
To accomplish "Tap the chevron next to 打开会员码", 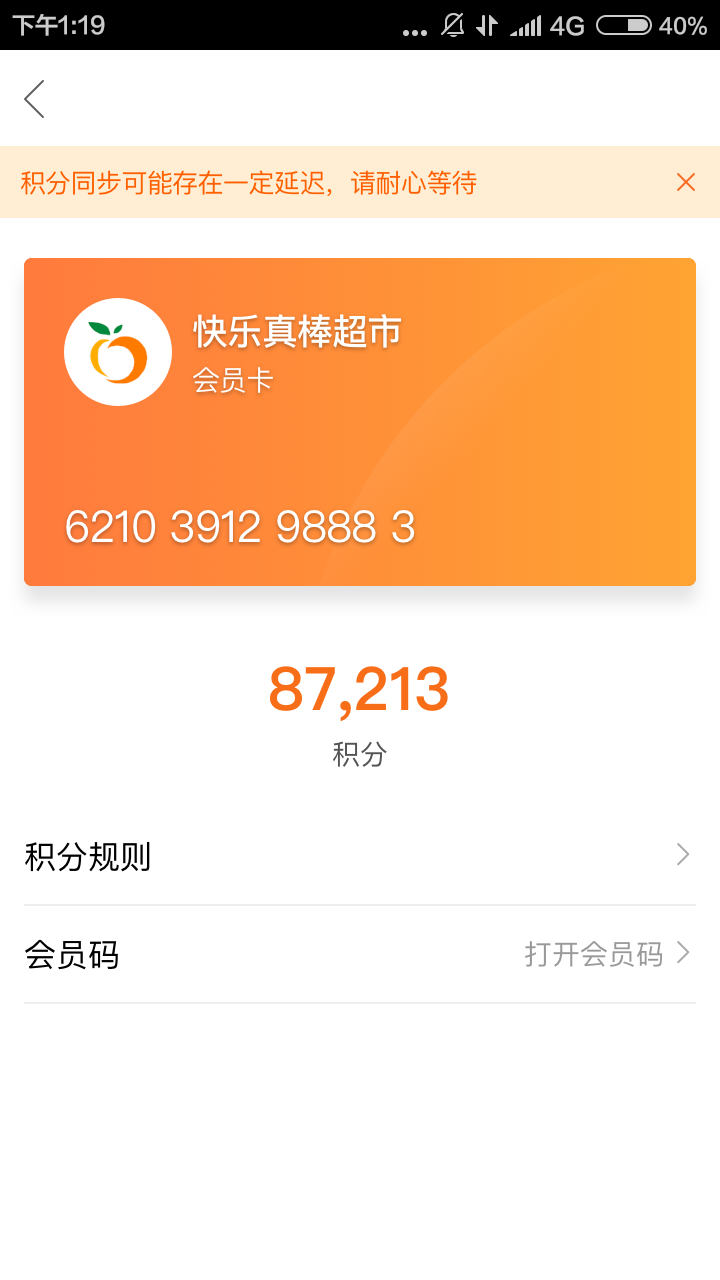I will point(684,952).
